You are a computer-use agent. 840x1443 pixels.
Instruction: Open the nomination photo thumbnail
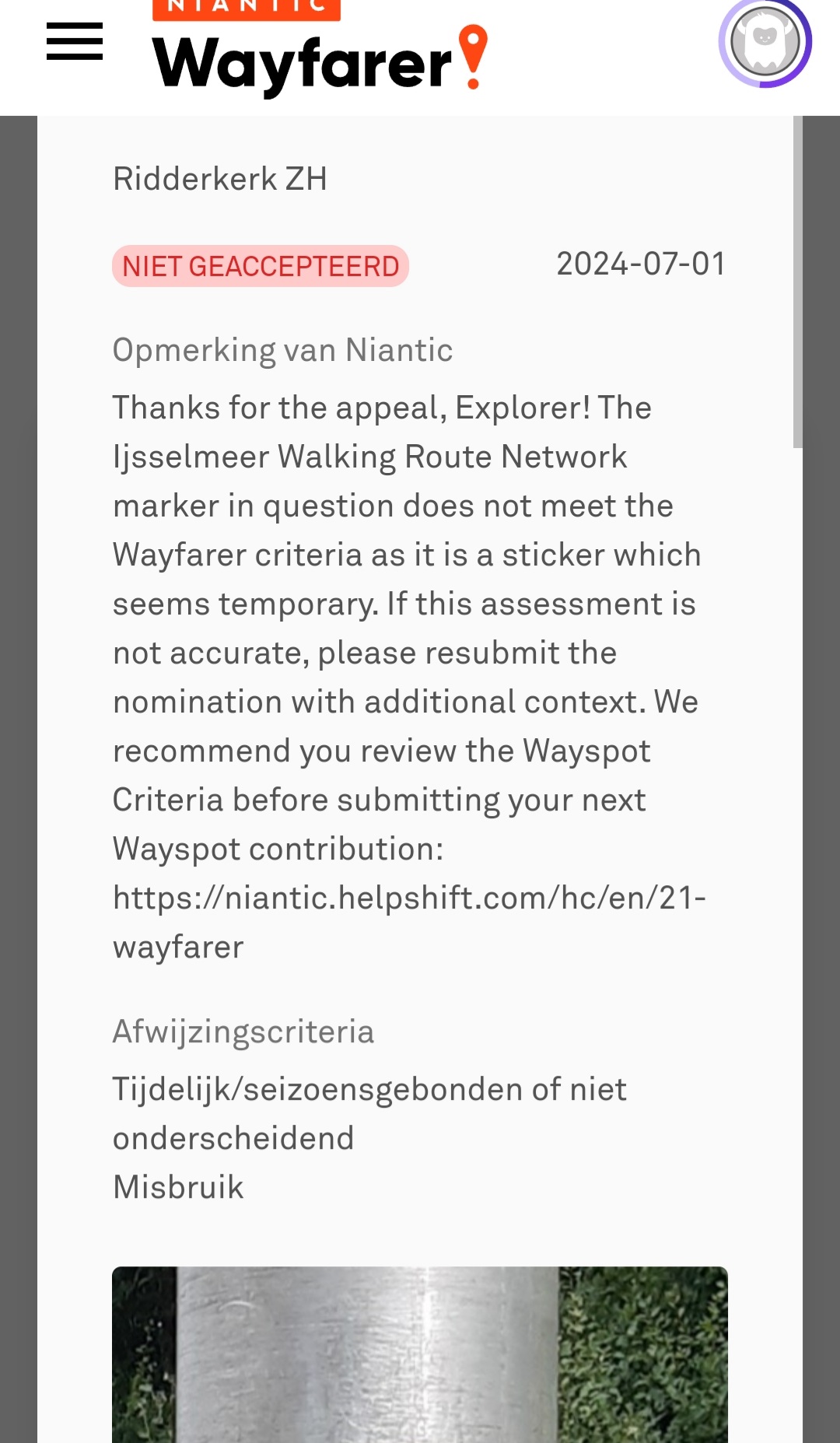click(x=420, y=1354)
